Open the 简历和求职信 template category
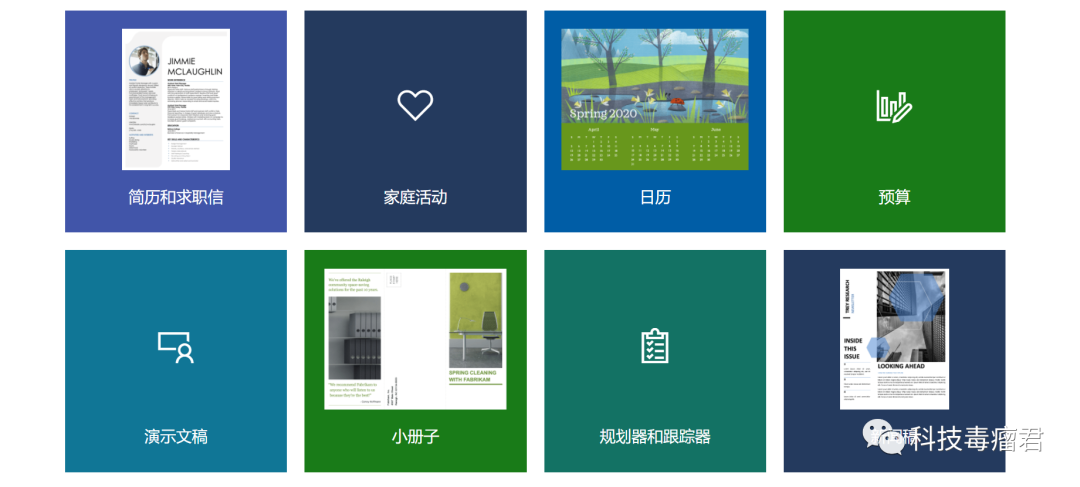 click(176, 121)
